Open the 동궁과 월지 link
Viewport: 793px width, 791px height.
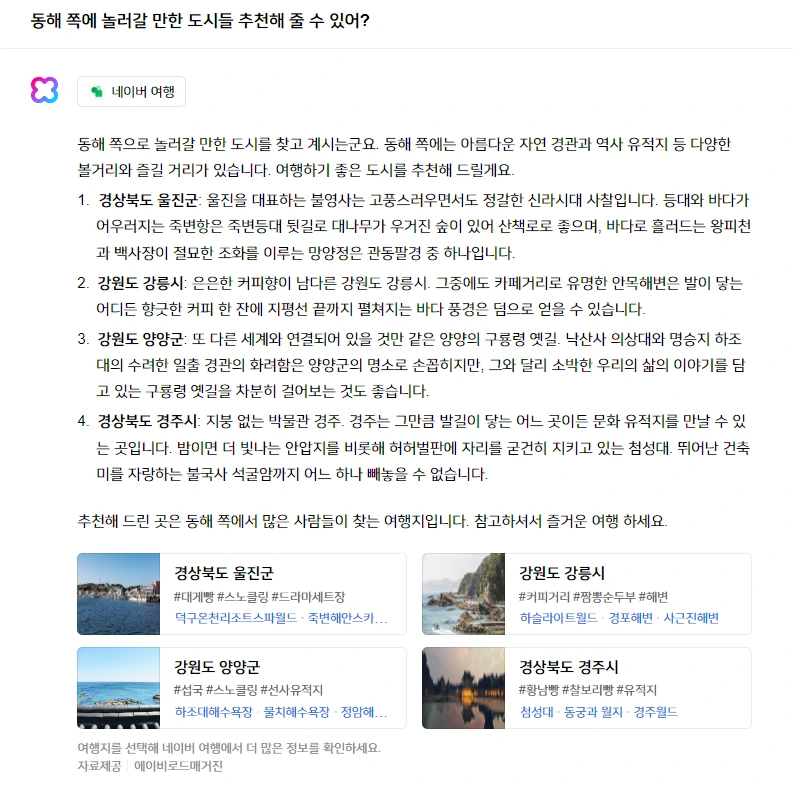click(593, 712)
